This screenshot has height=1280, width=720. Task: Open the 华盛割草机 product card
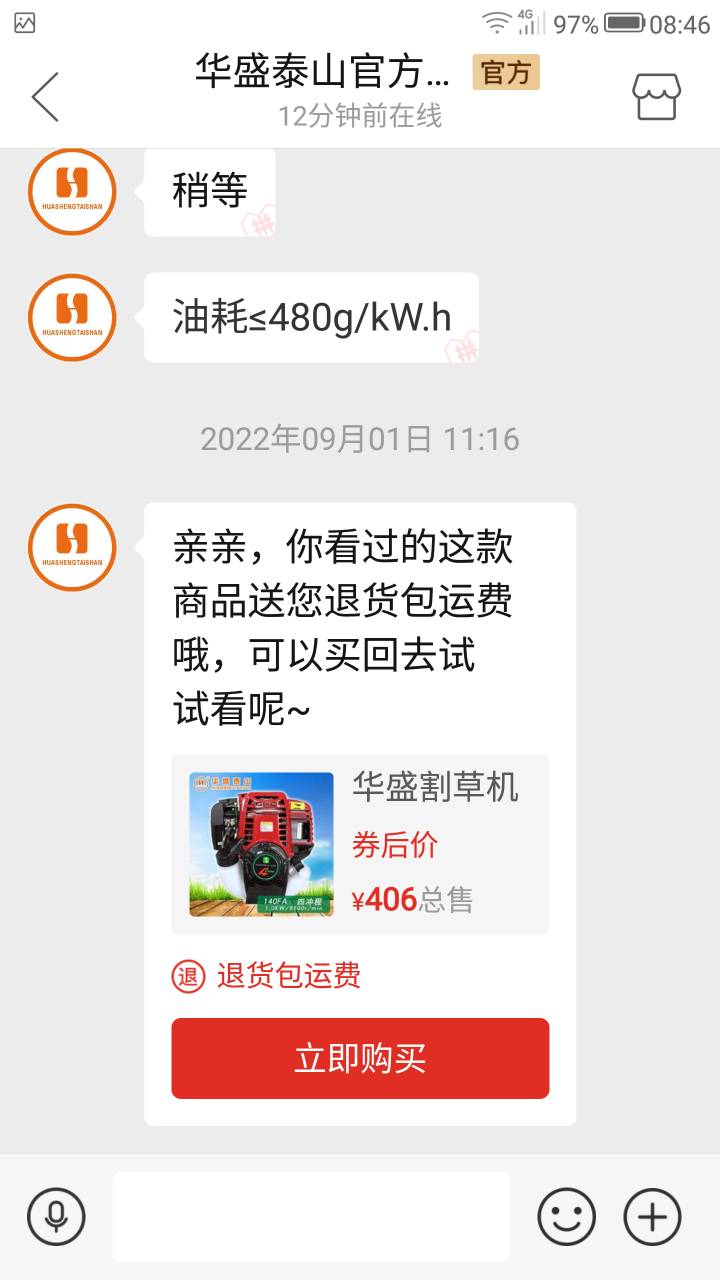coord(360,844)
